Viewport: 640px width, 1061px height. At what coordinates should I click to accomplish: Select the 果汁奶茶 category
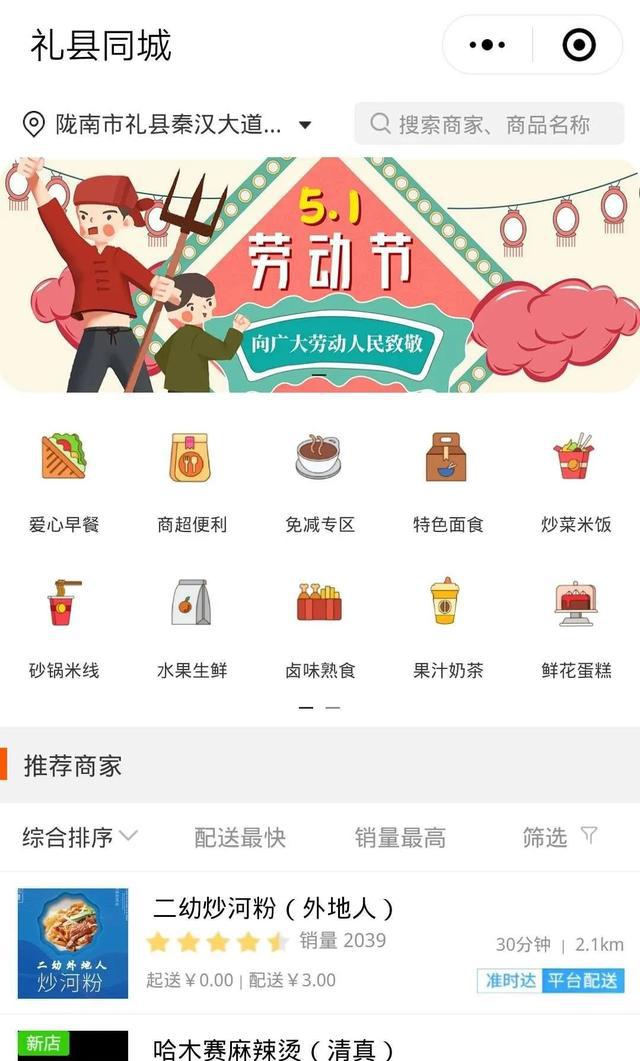[x=447, y=627]
